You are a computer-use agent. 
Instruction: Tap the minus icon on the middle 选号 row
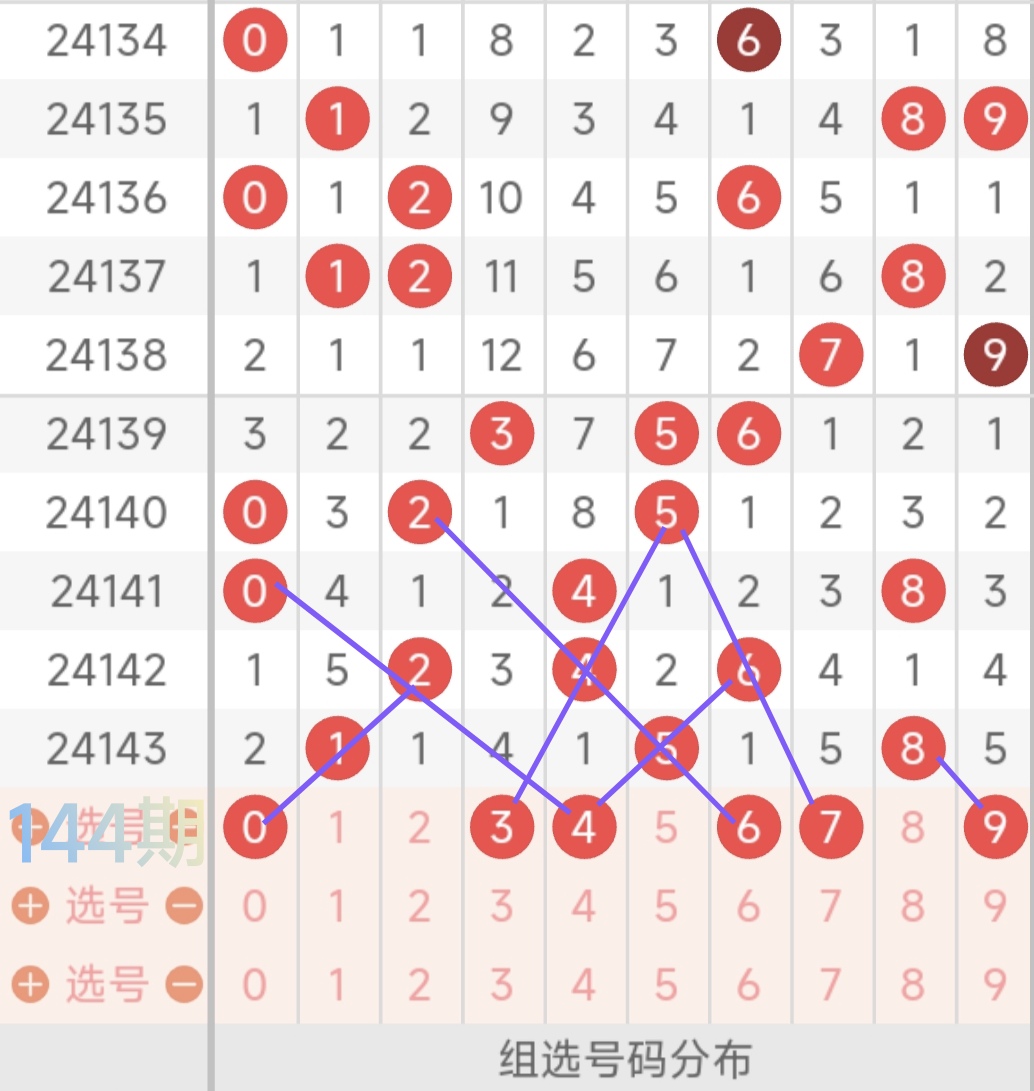click(x=184, y=906)
